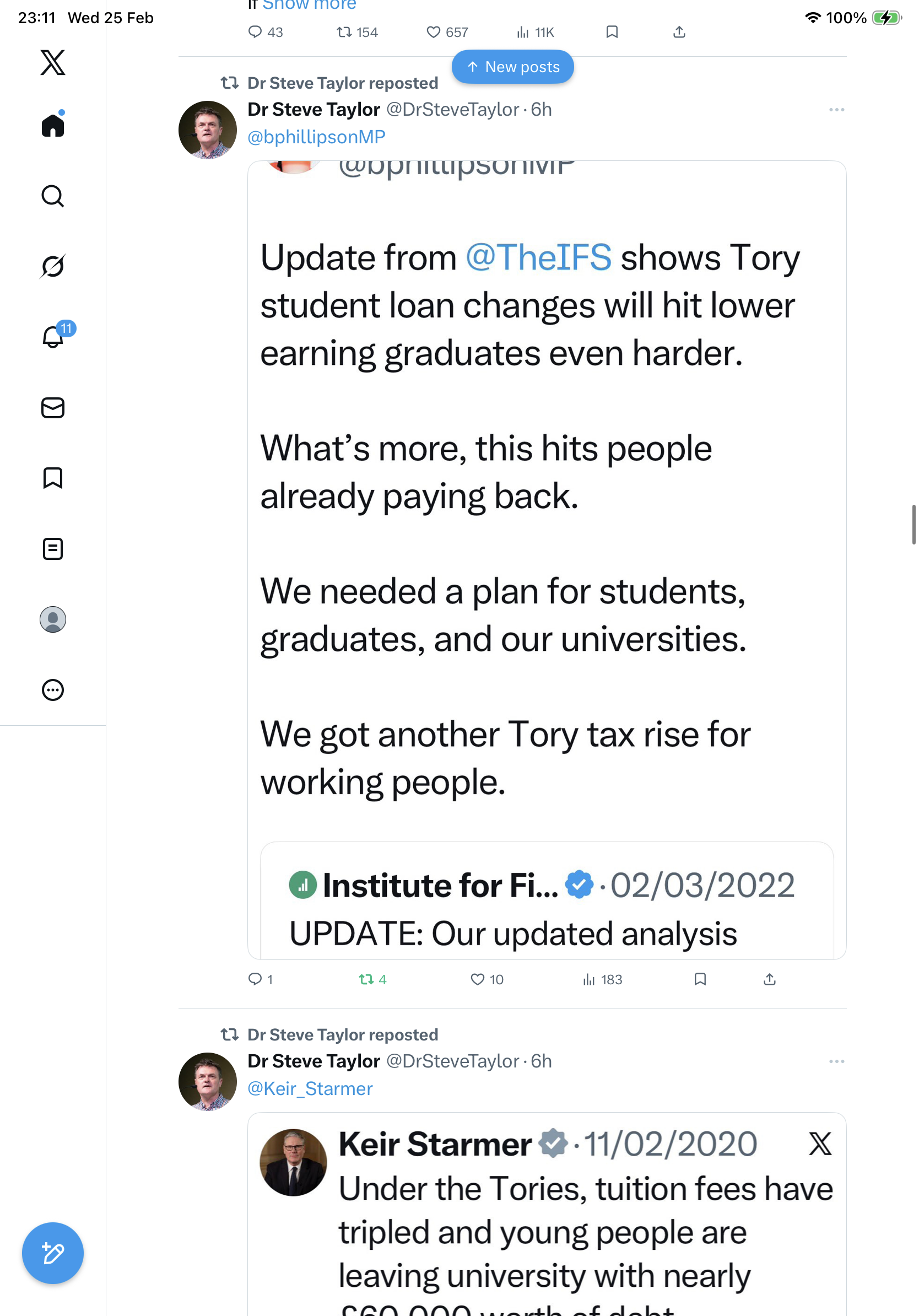The width and height of the screenshot is (919, 1316).
Task: Compose a new post
Action: click(x=53, y=1253)
